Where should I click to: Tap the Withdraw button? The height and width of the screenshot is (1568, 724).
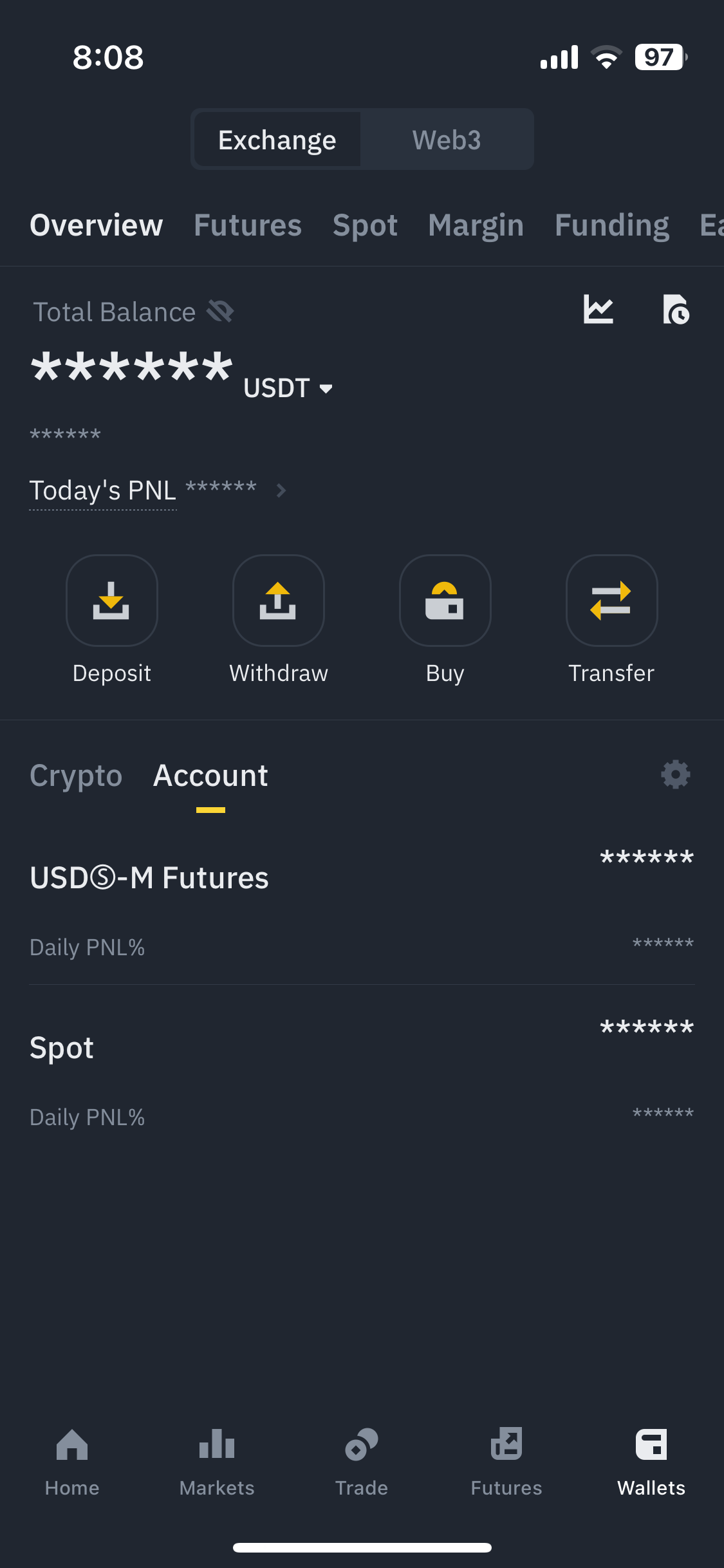[278, 601]
